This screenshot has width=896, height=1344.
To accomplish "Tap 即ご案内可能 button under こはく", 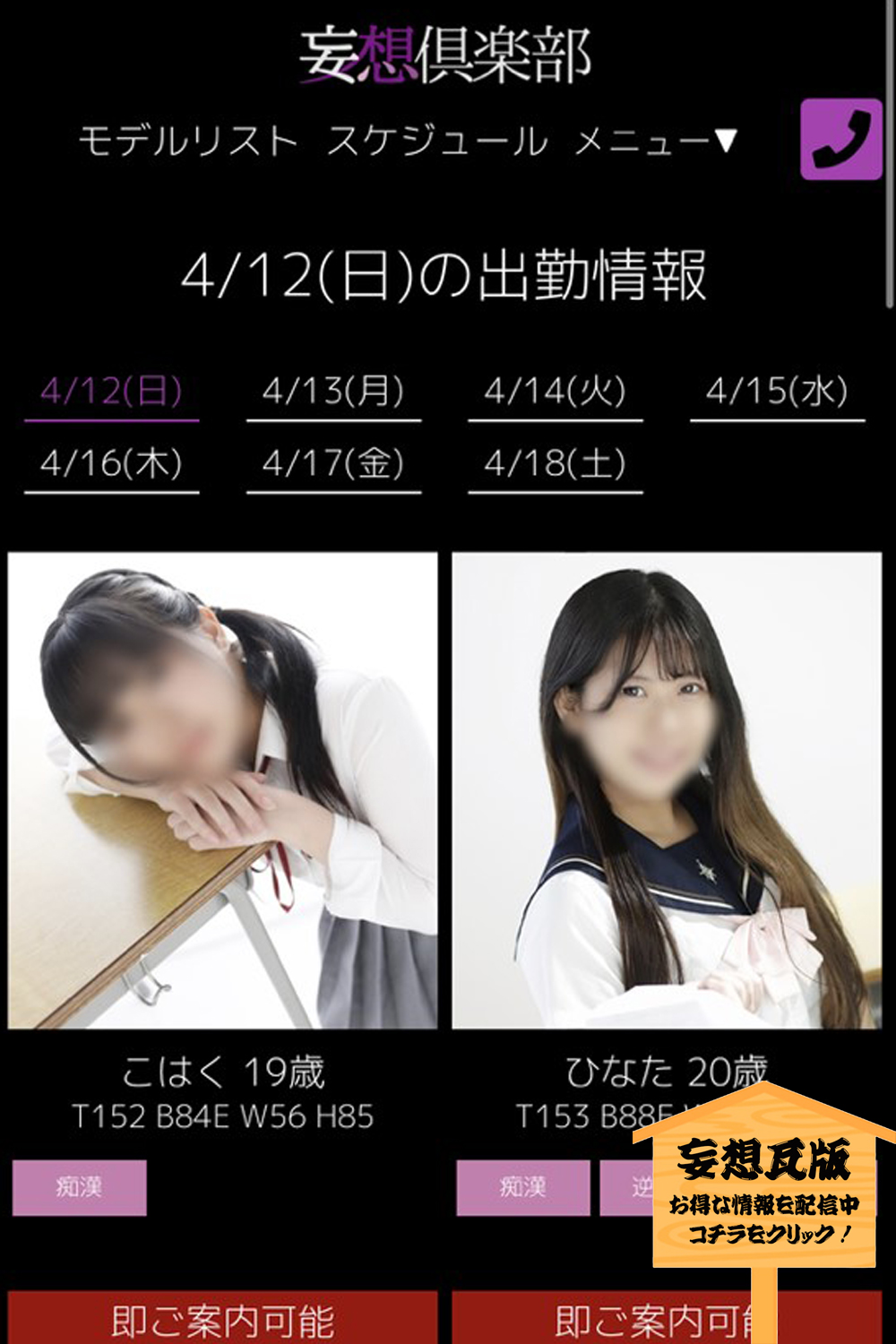I will [x=222, y=1319].
